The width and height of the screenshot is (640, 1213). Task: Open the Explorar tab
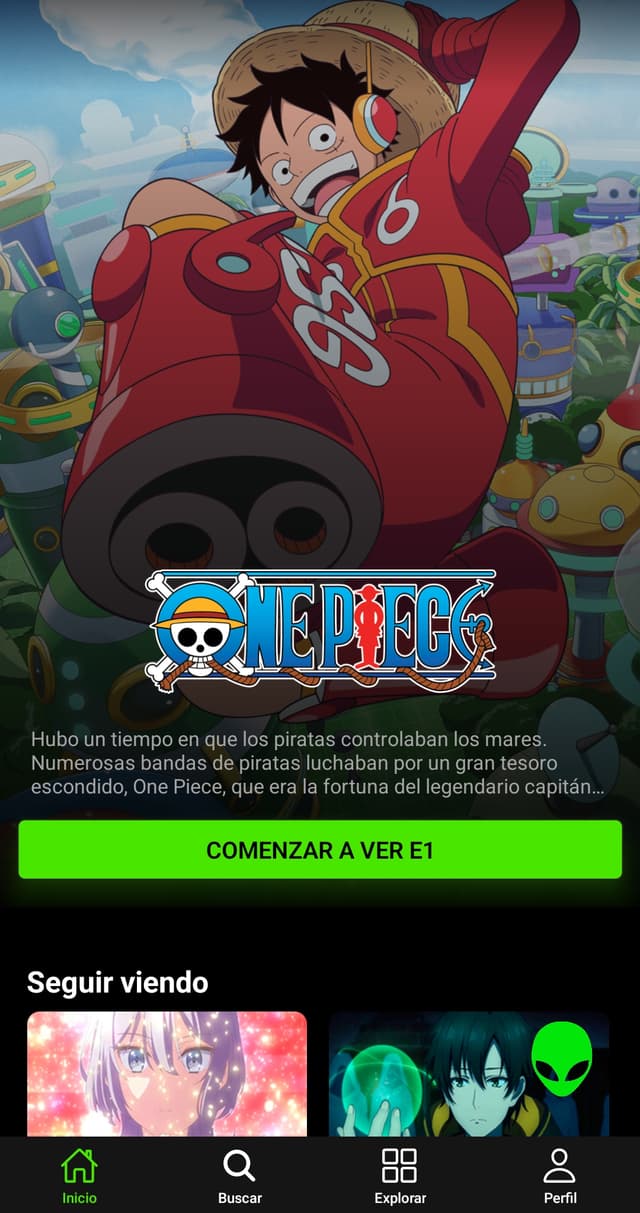pos(400,1176)
